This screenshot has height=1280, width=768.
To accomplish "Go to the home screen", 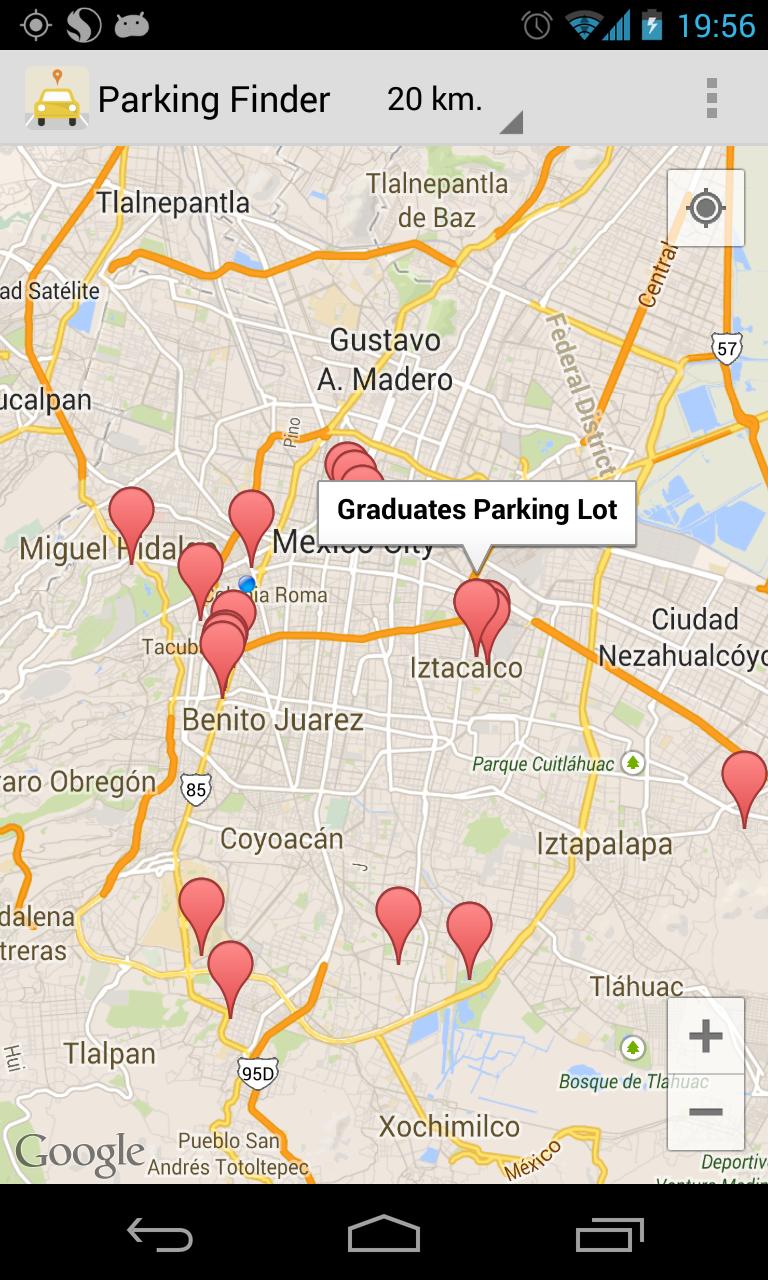I will [384, 1234].
